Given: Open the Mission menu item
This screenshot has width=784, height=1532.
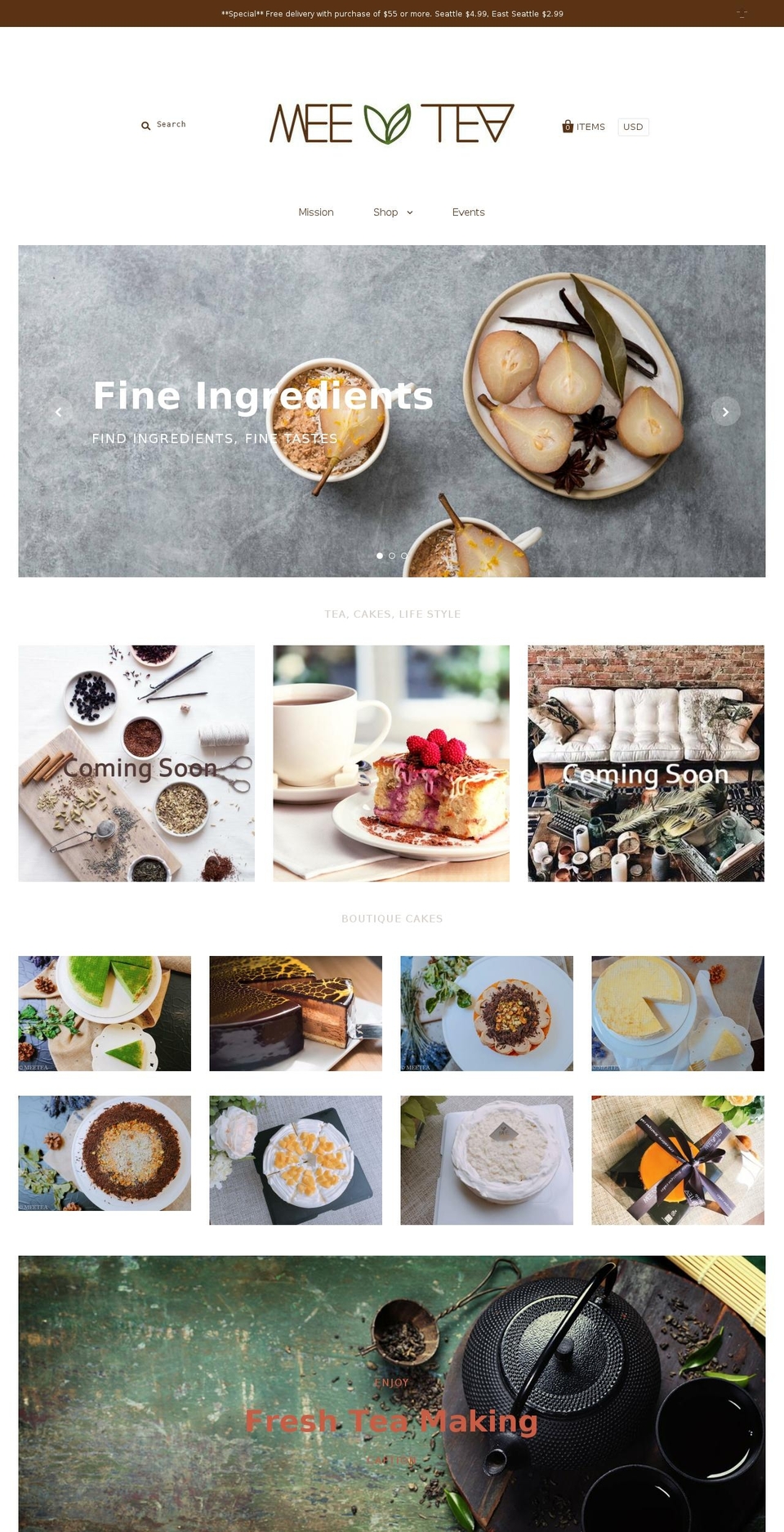Looking at the screenshot, I should click(x=316, y=212).
